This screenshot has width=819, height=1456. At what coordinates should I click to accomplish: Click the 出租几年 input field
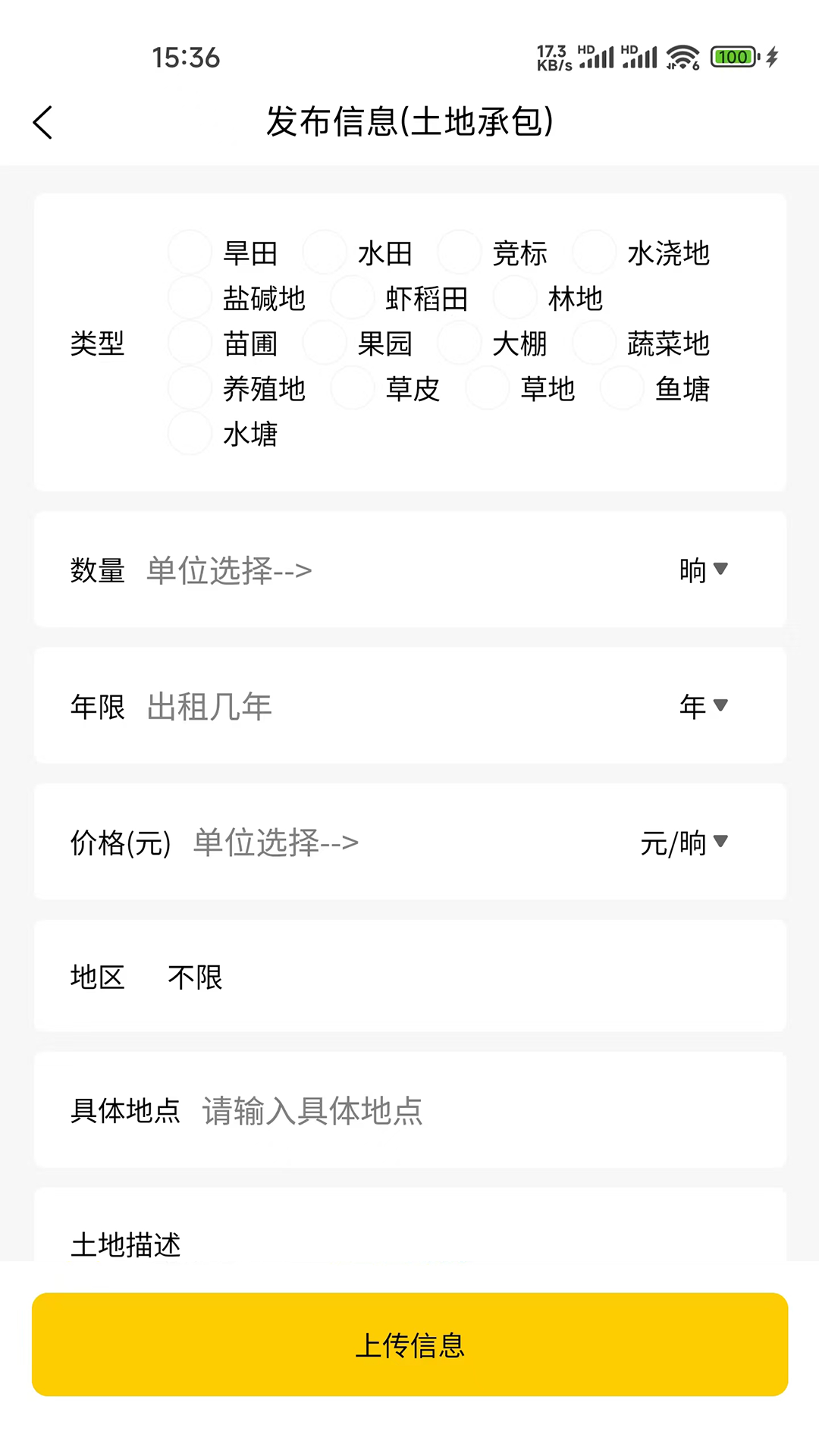[x=210, y=706]
